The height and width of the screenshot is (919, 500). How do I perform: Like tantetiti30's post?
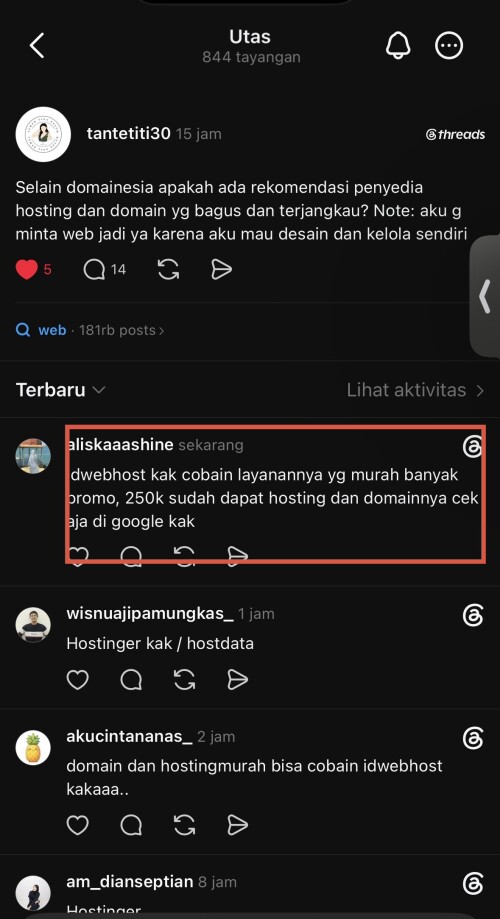26,270
